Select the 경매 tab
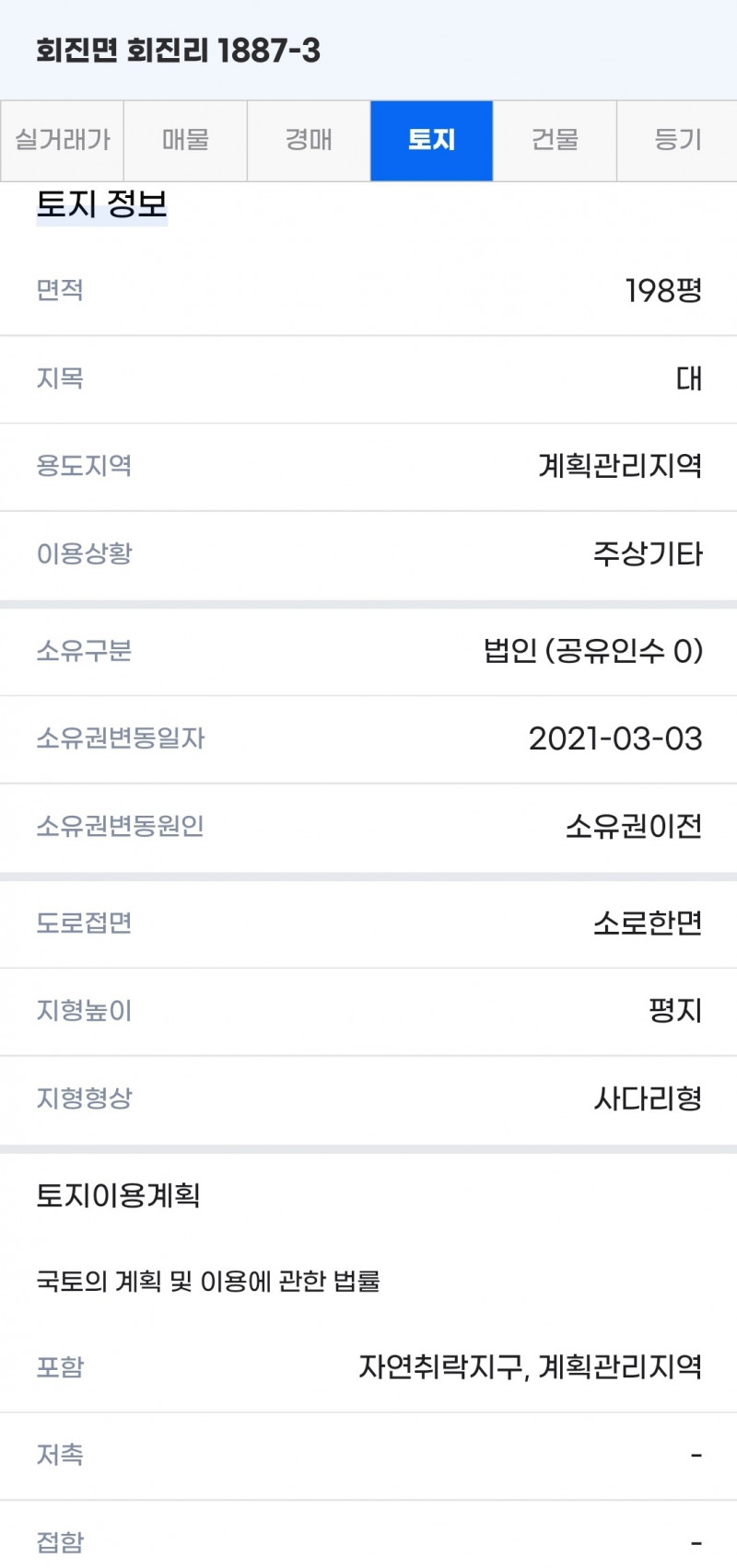 tap(309, 140)
